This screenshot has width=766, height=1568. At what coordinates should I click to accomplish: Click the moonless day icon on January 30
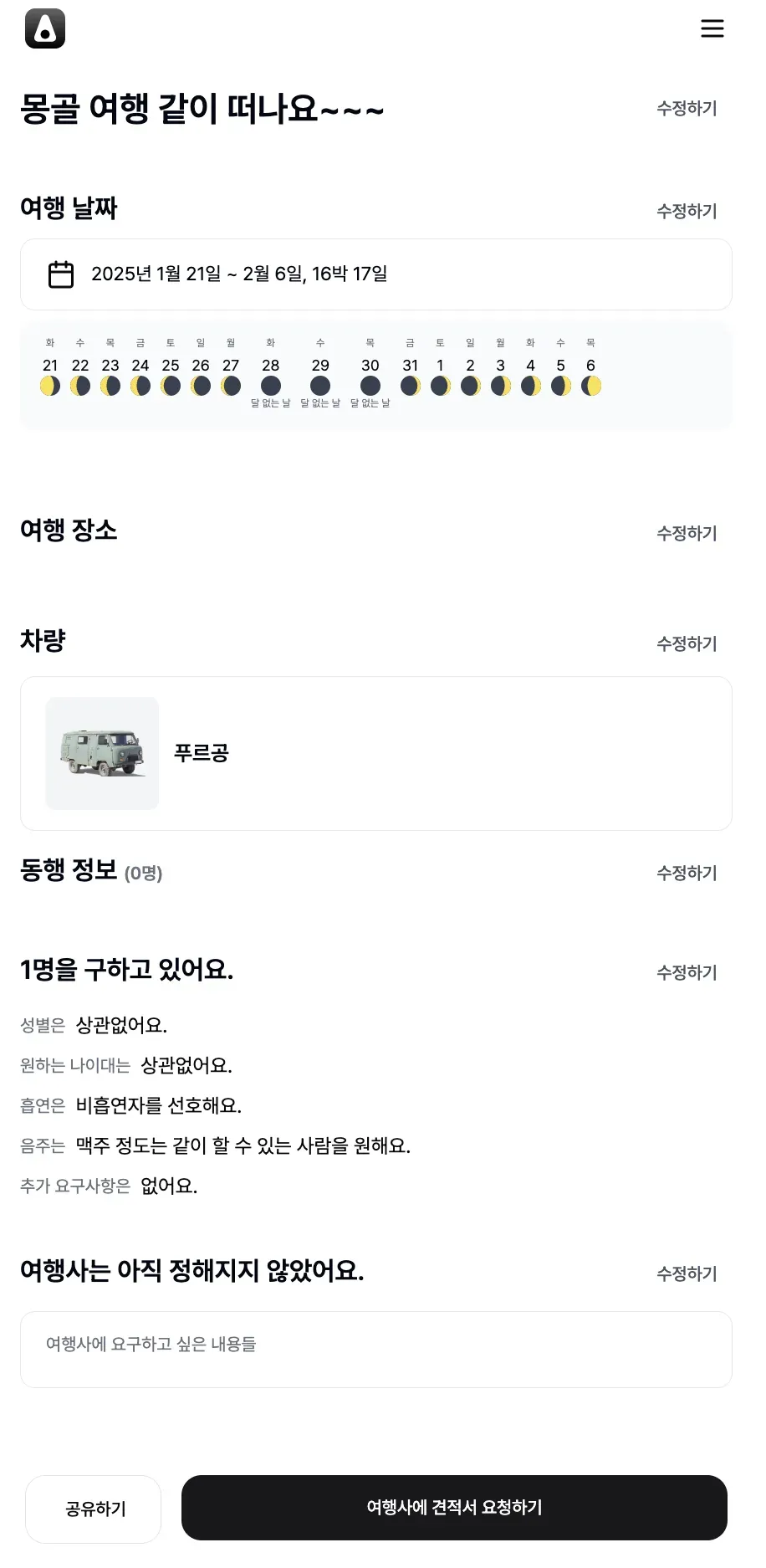point(370,386)
